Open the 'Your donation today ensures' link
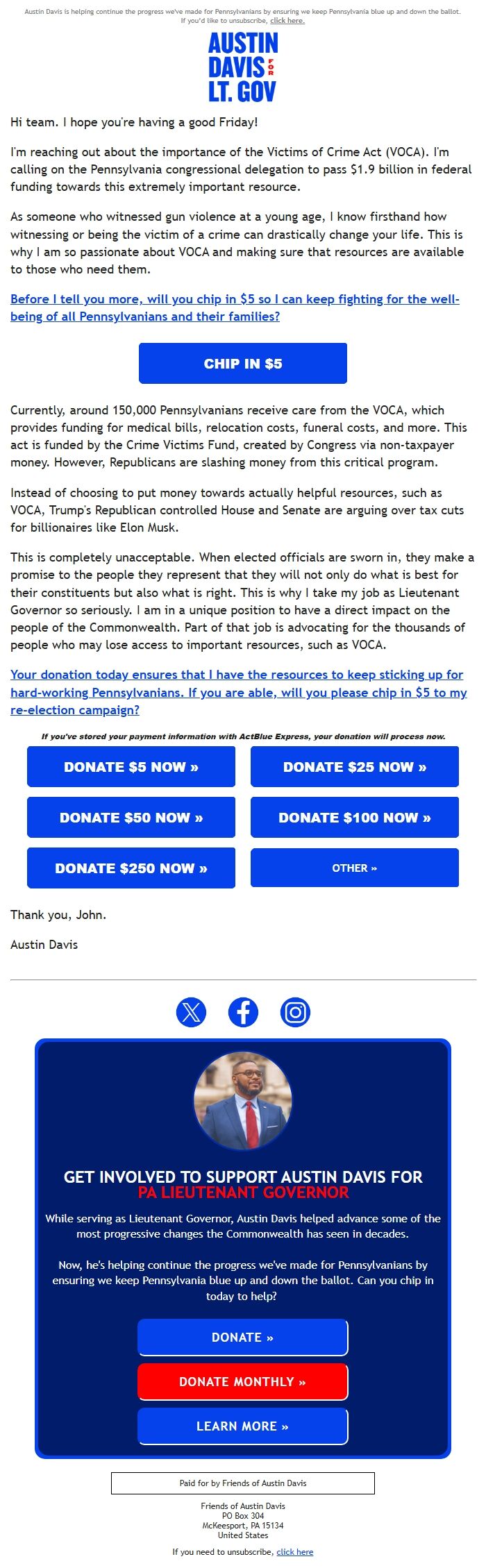 click(238, 692)
